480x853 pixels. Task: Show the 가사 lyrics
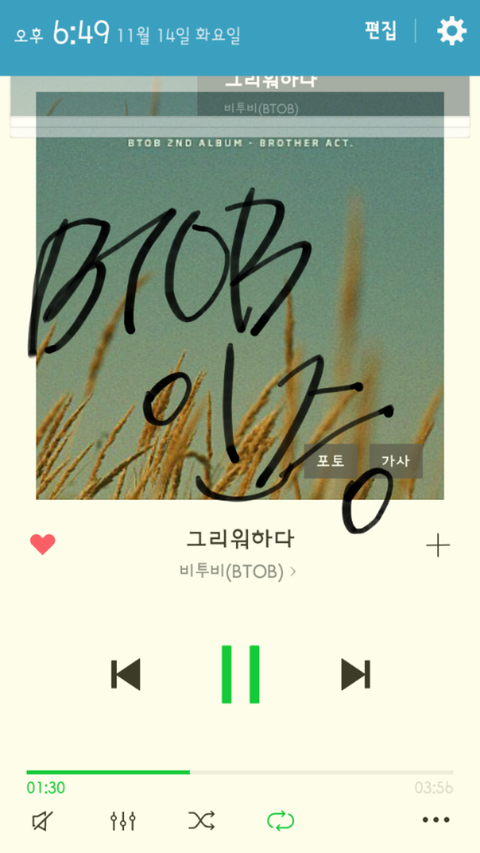pos(396,461)
